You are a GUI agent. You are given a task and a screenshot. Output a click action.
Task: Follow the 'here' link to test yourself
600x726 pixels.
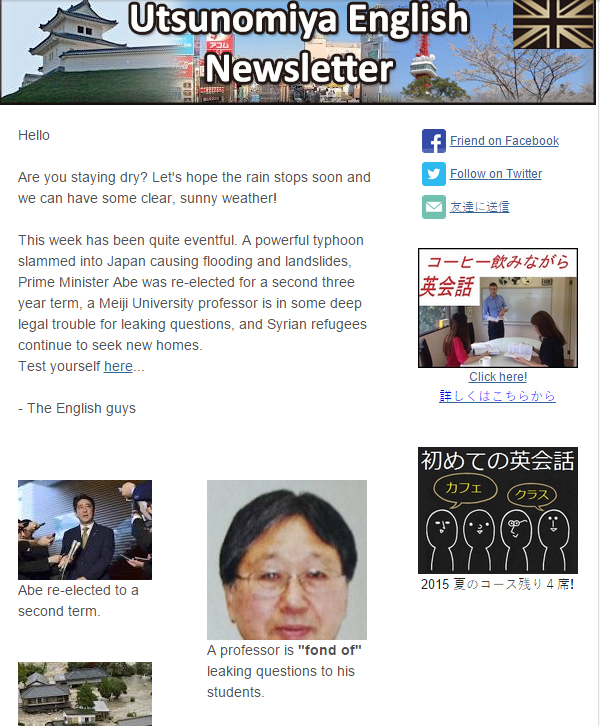(118, 366)
